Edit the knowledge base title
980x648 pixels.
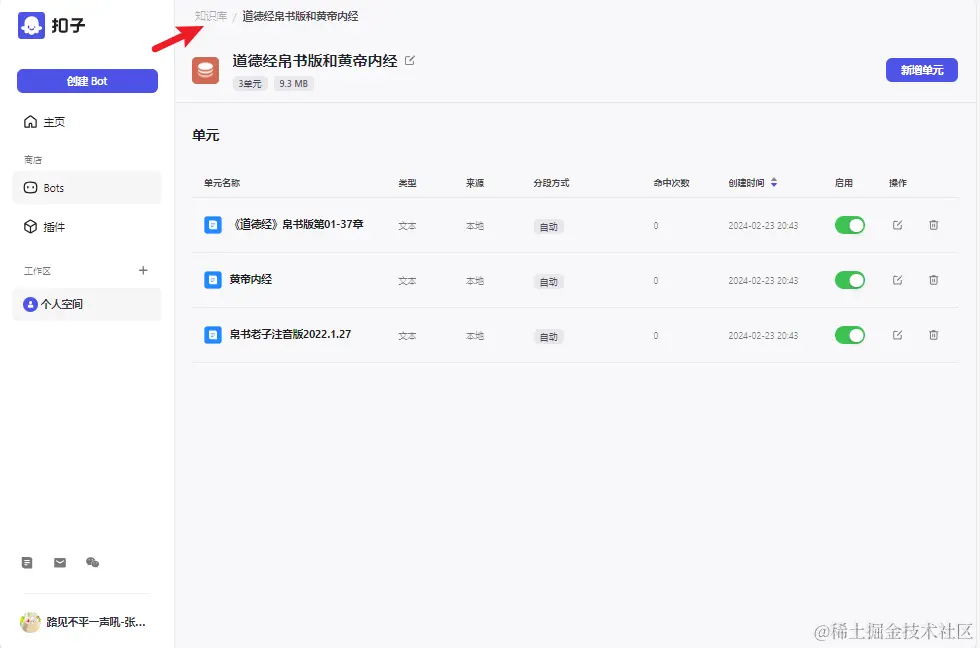[409, 61]
